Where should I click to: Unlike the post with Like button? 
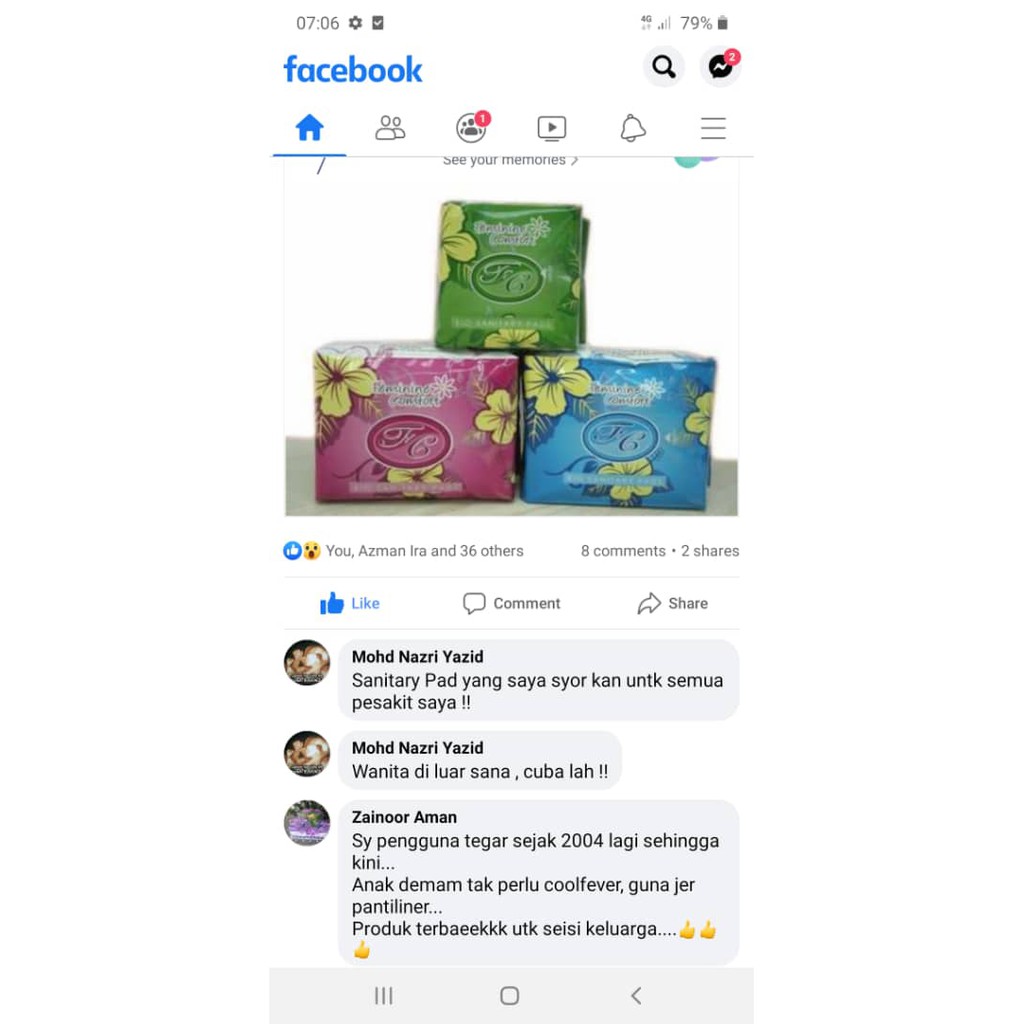tap(349, 603)
